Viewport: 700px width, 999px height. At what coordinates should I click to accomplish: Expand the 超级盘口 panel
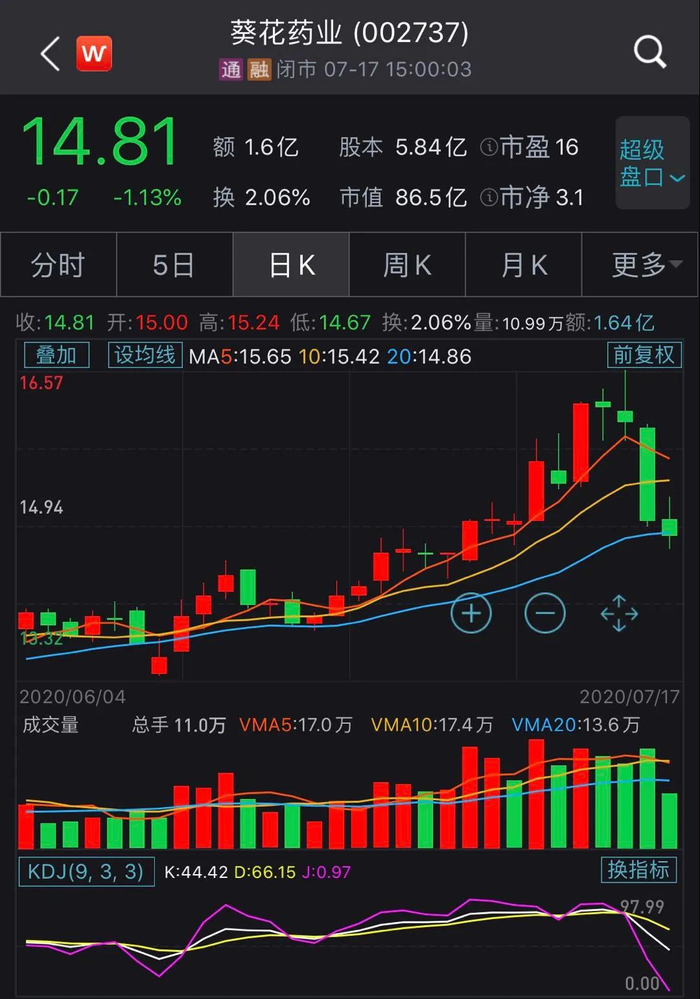tap(652, 163)
